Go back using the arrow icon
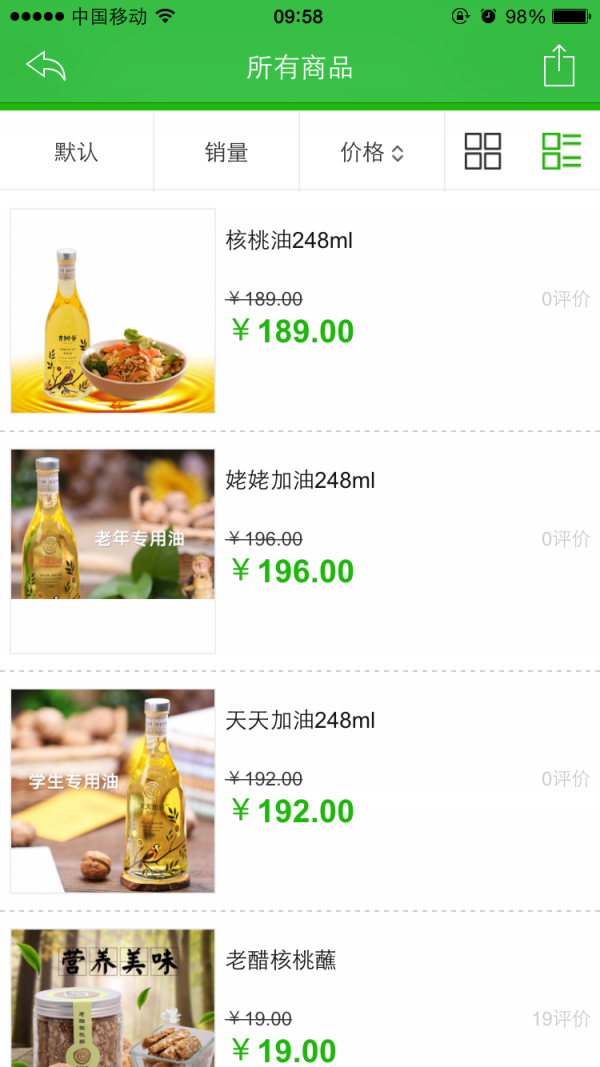600x1067 pixels. click(46, 67)
